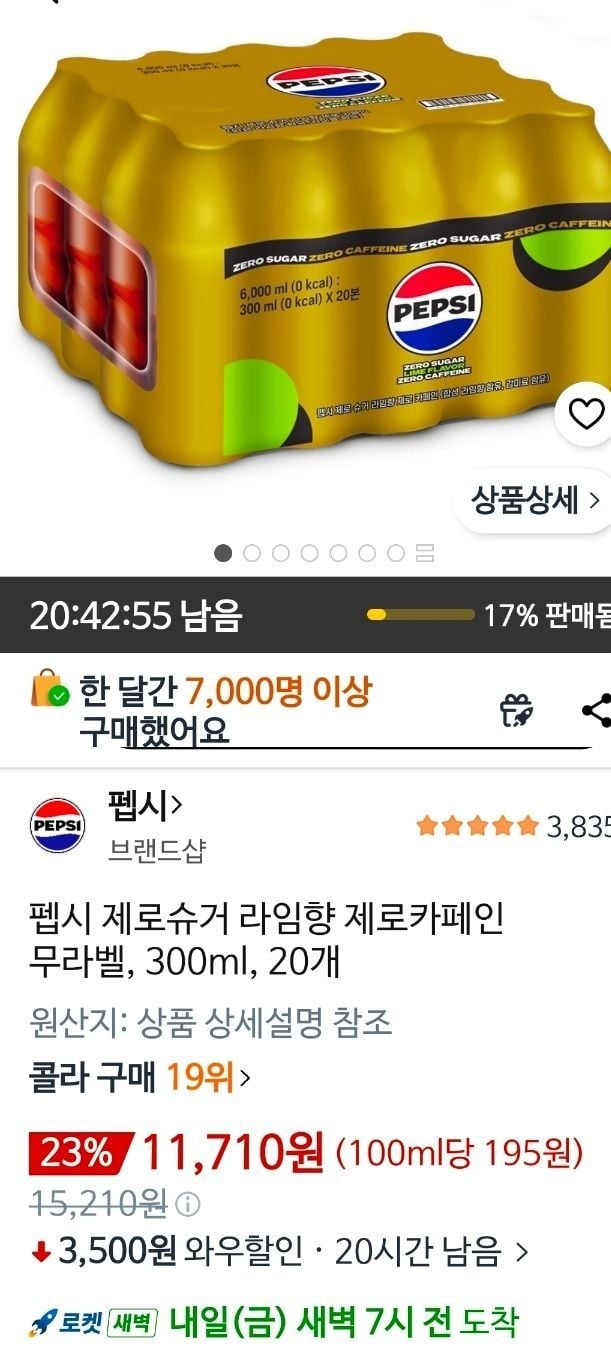Screen dimensions: 611x1357
Task: Show price info next to 15,210원
Action: (x=188, y=1204)
